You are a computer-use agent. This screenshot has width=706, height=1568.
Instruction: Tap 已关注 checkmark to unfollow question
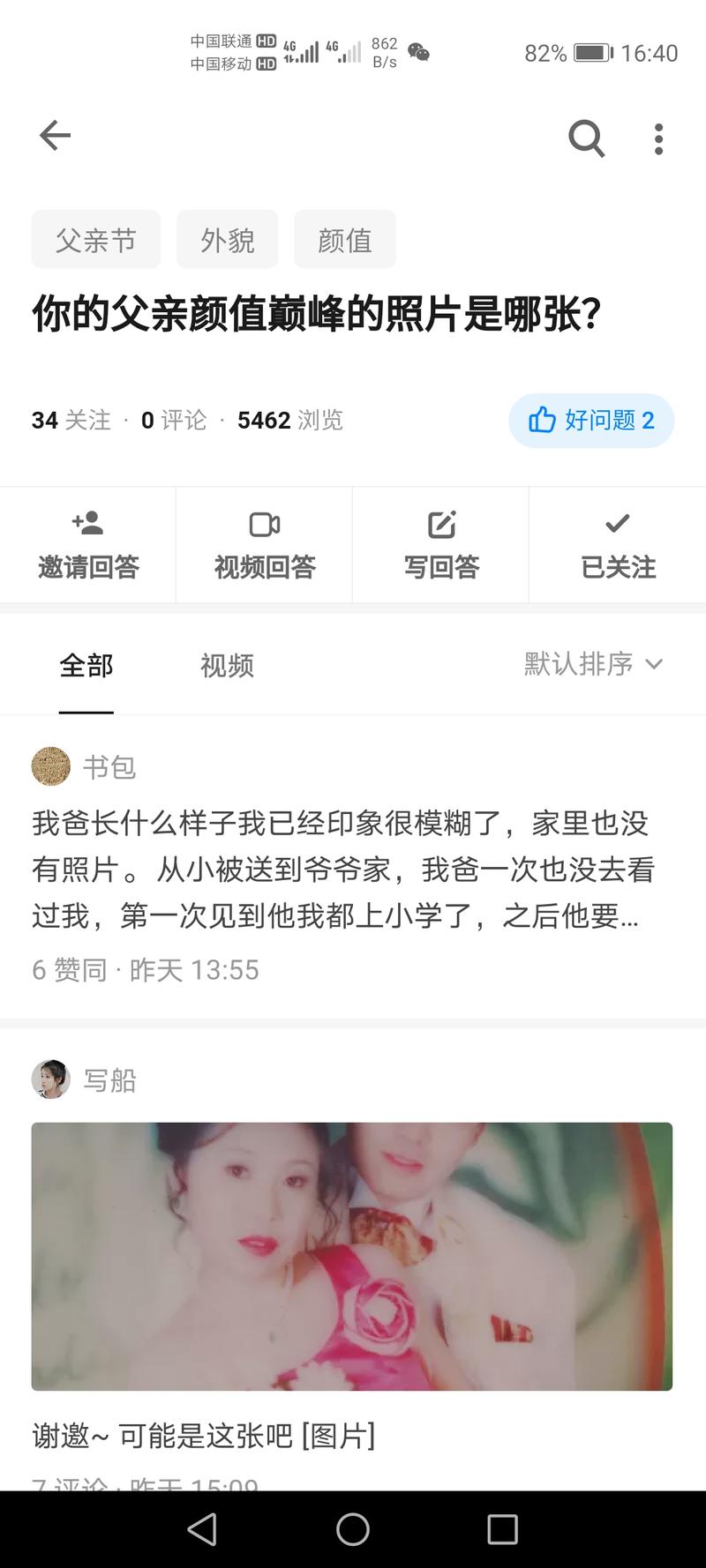(617, 522)
